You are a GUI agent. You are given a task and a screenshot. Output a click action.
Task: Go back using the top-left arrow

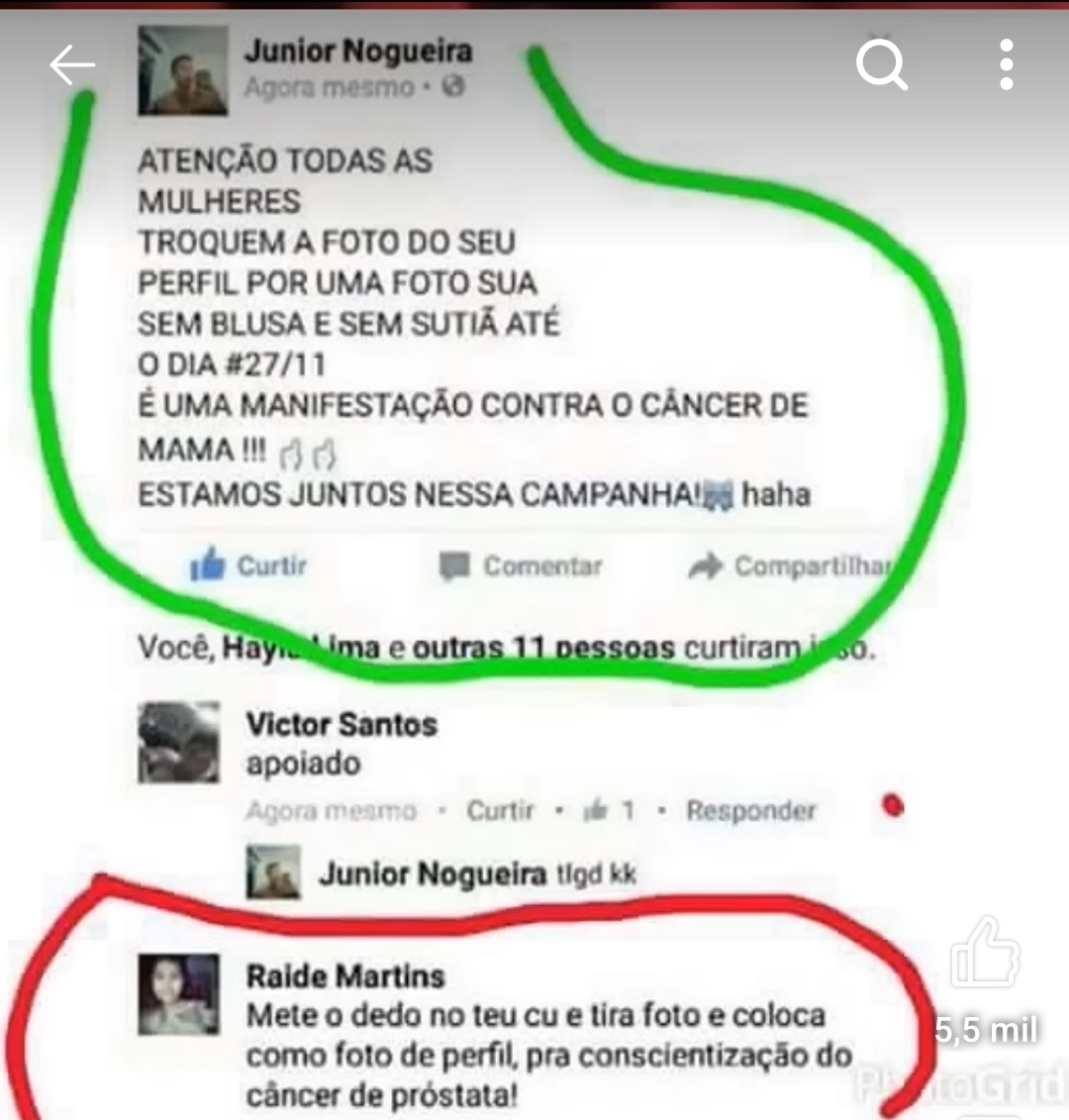point(71,66)
